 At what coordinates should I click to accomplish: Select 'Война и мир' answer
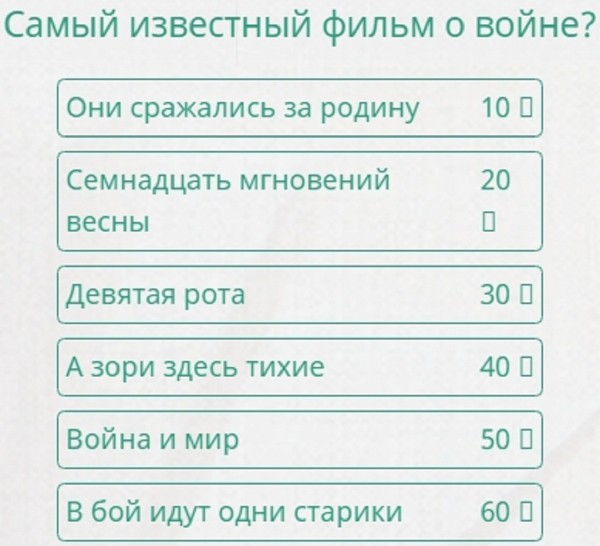click(x=299, y=440)
